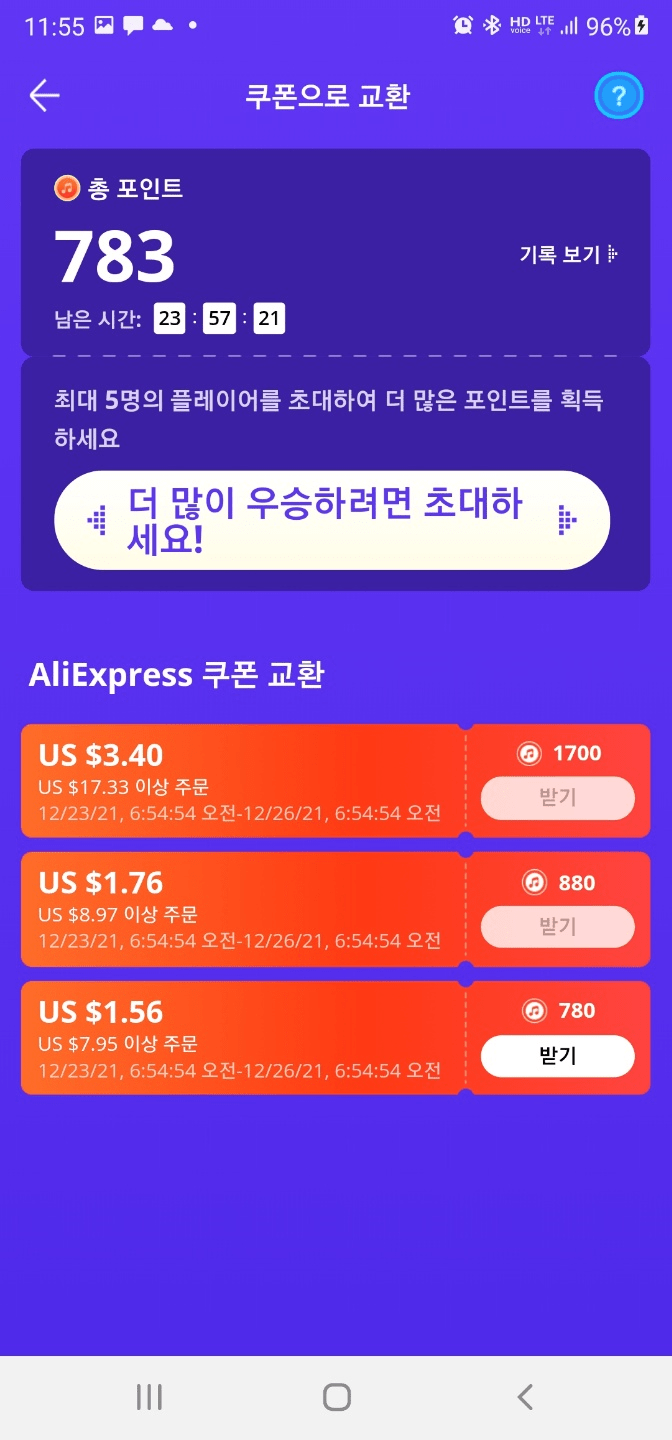Invite players with 더 많이 우승하려면 초대하세요 button
The width and height of the screenshot is (672, 1440).
(x=332, y=521)
